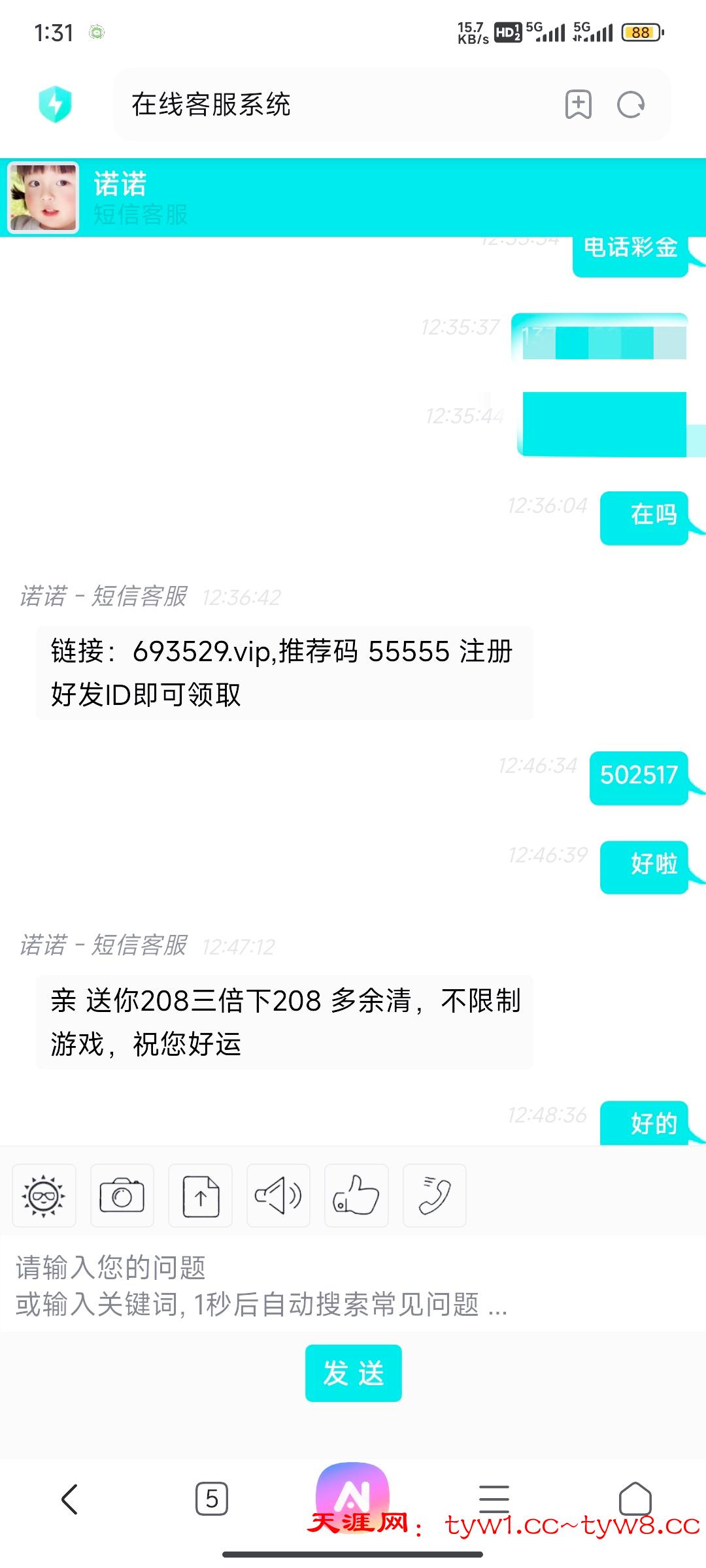
Task: Open the browser tabs switcher
Action: [212, 1498]
